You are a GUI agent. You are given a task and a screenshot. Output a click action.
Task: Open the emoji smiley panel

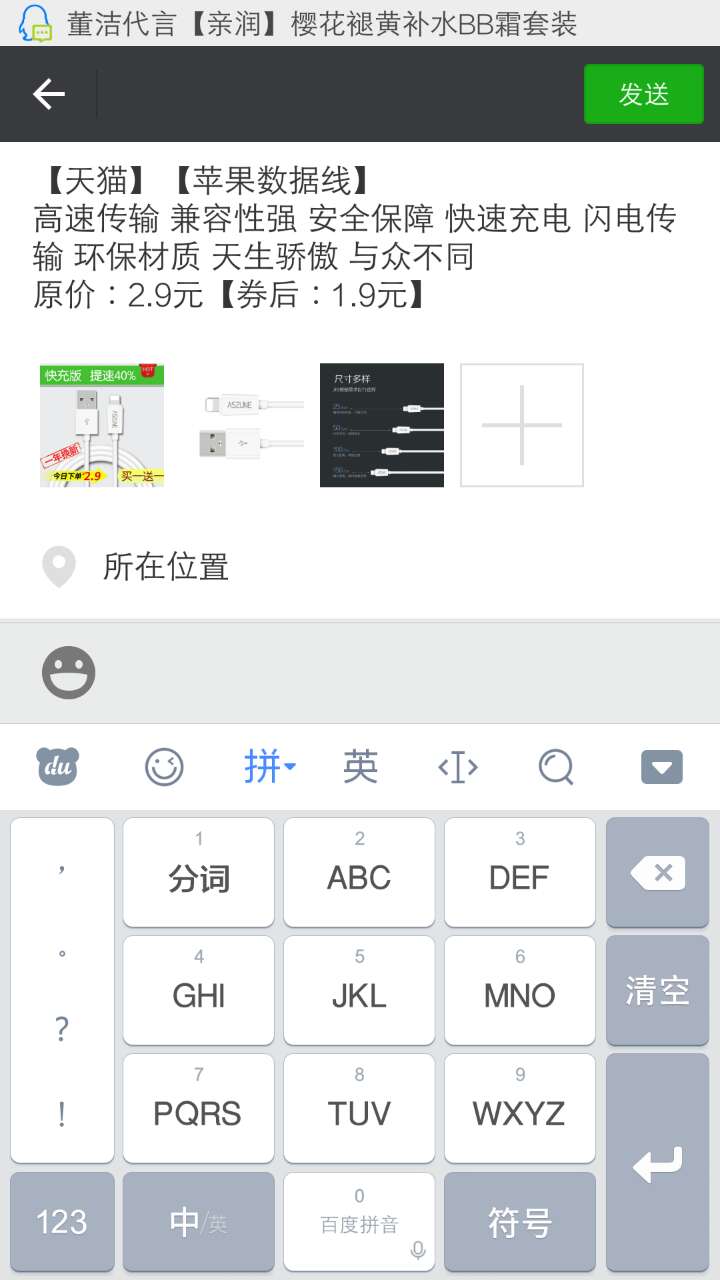pyautogui.click(x=69, y=672)
